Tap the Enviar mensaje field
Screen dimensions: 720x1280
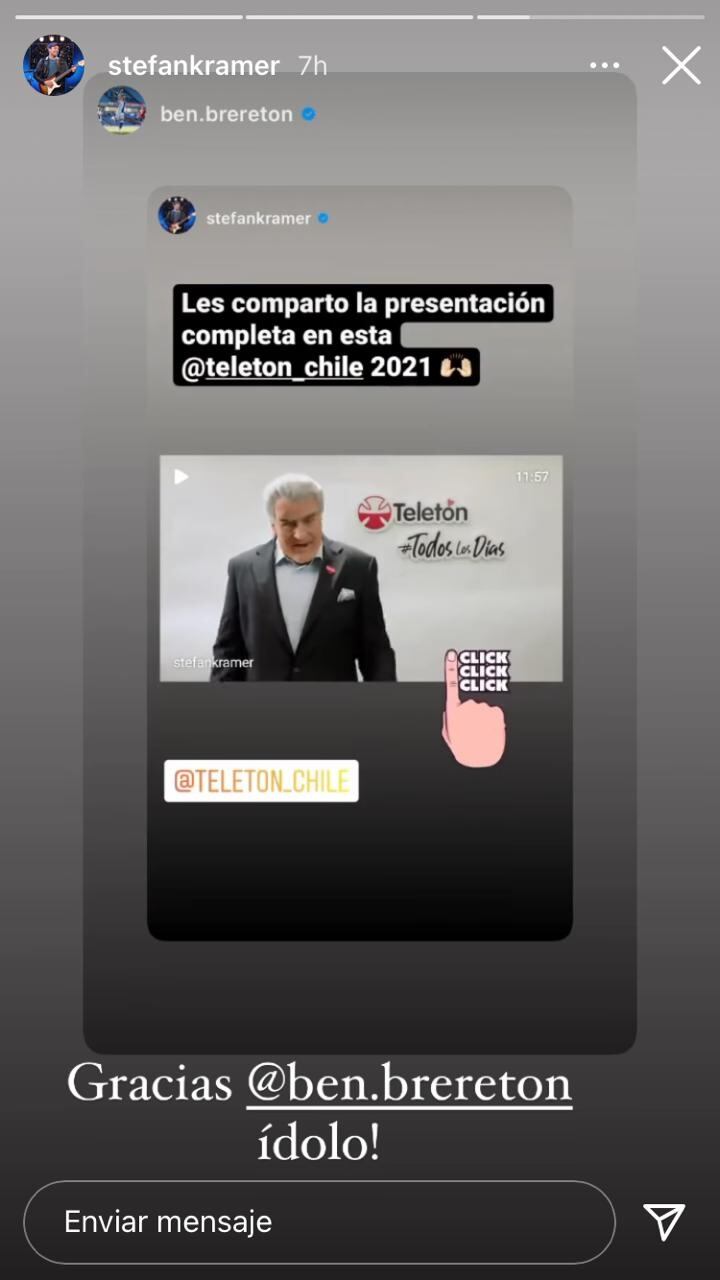(318, 1221)
